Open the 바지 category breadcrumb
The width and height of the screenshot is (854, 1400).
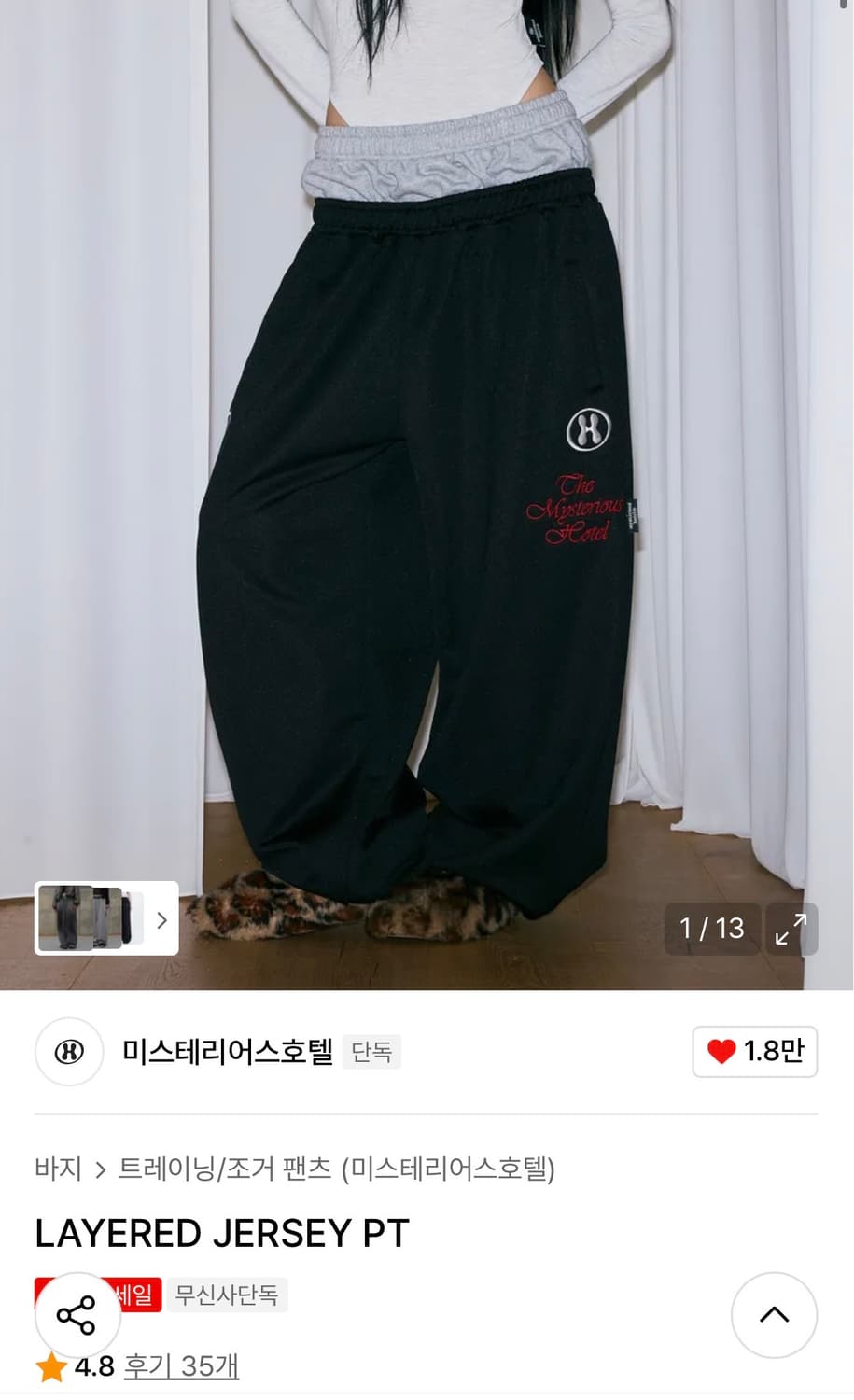[x=59, y=1168]
